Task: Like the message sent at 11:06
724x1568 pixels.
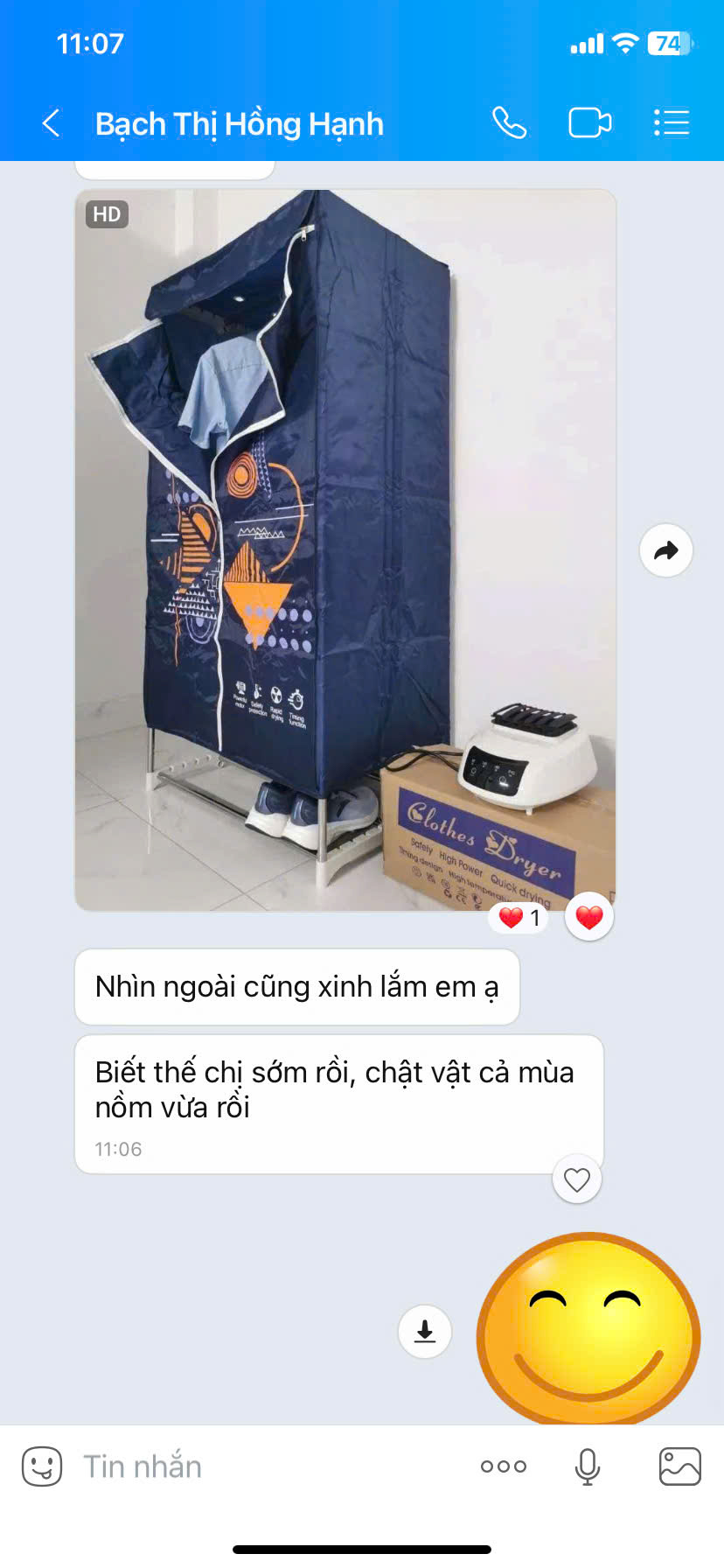Action: pyautogui.click(x=577, y=1179)
